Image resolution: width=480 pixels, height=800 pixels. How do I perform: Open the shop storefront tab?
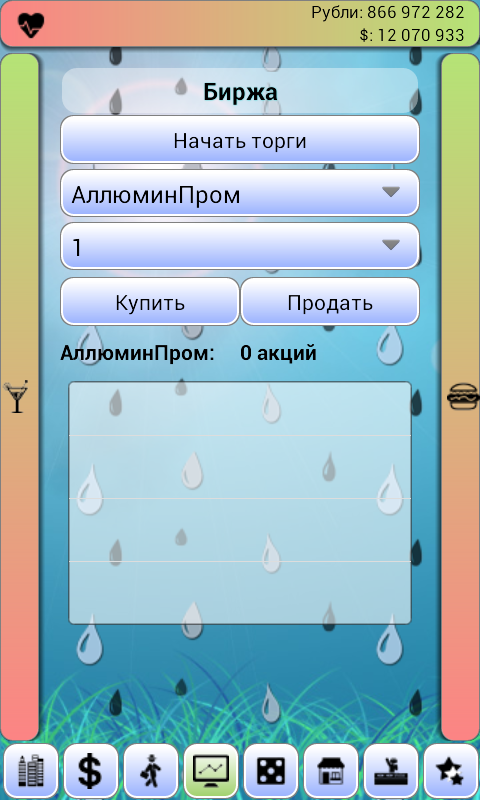[331, 770]
